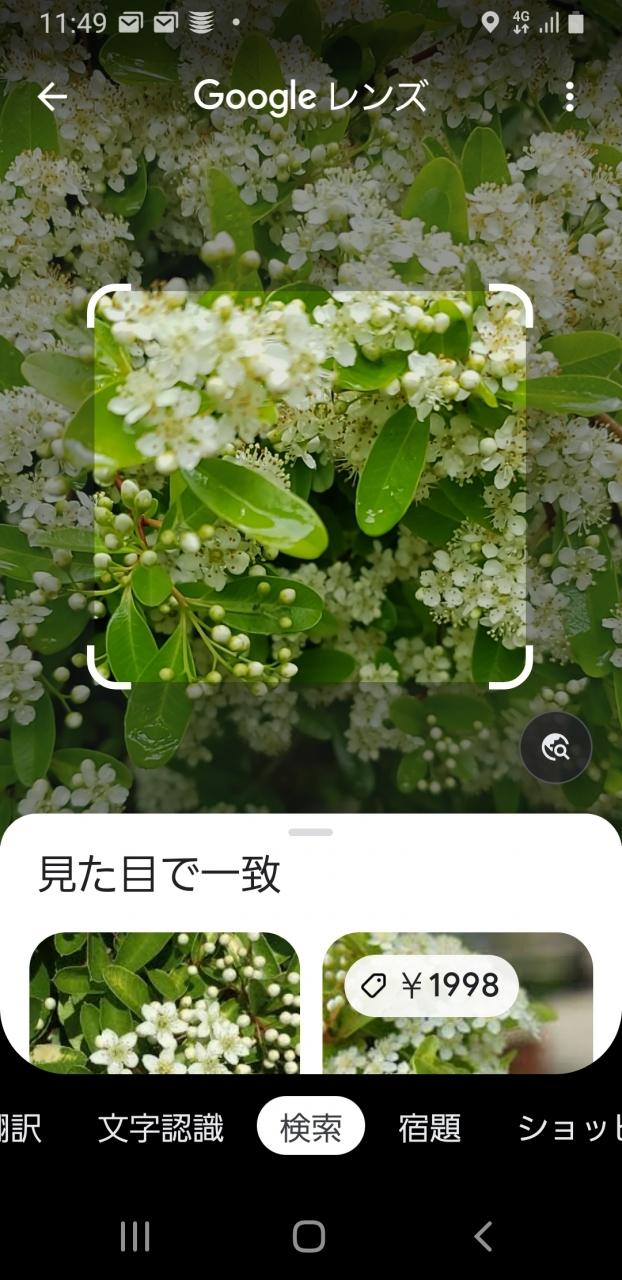Go to the home screen
622x1280 pixels.
309,1237
